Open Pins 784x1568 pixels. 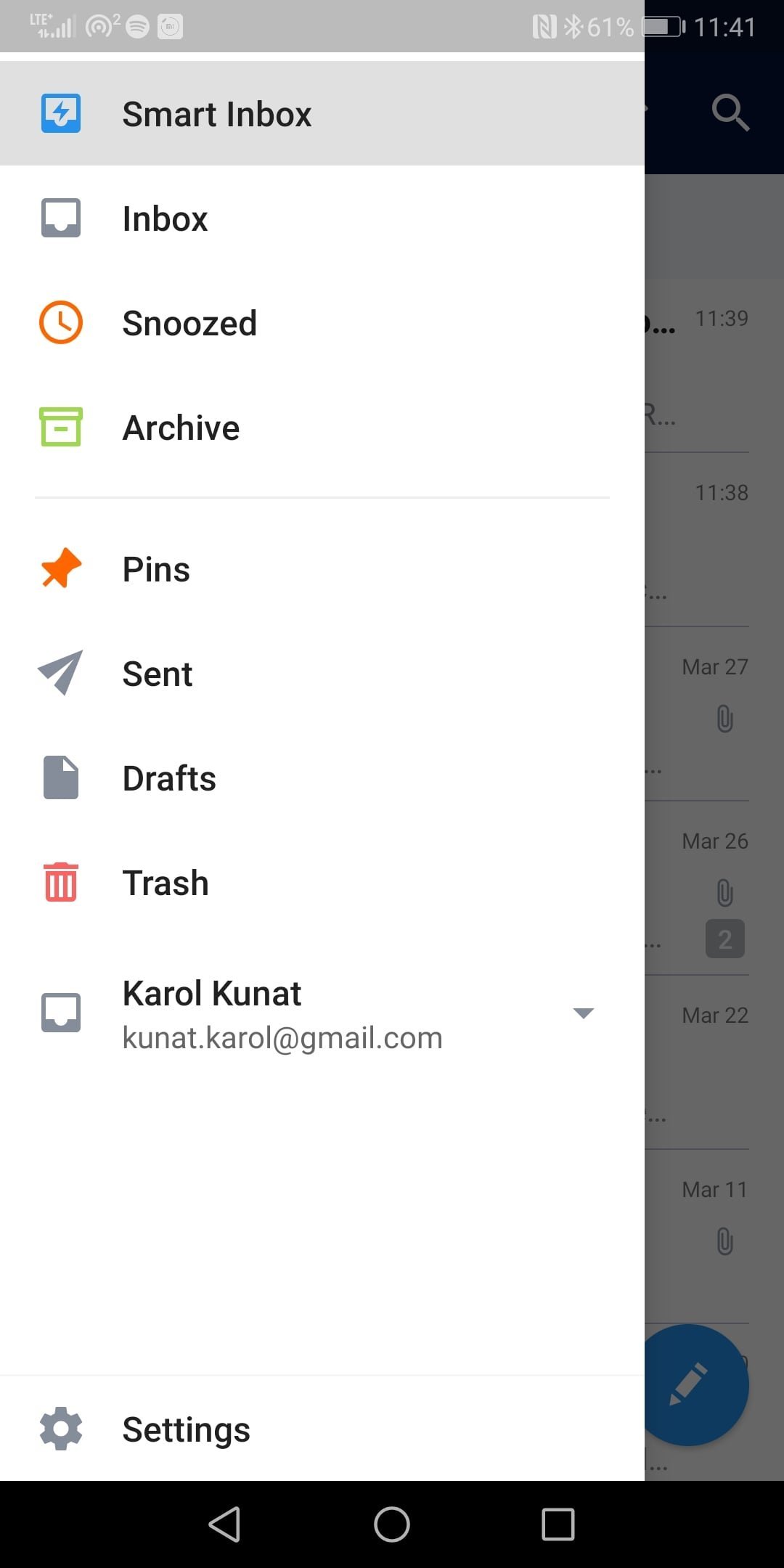click(x=322, y=569)
